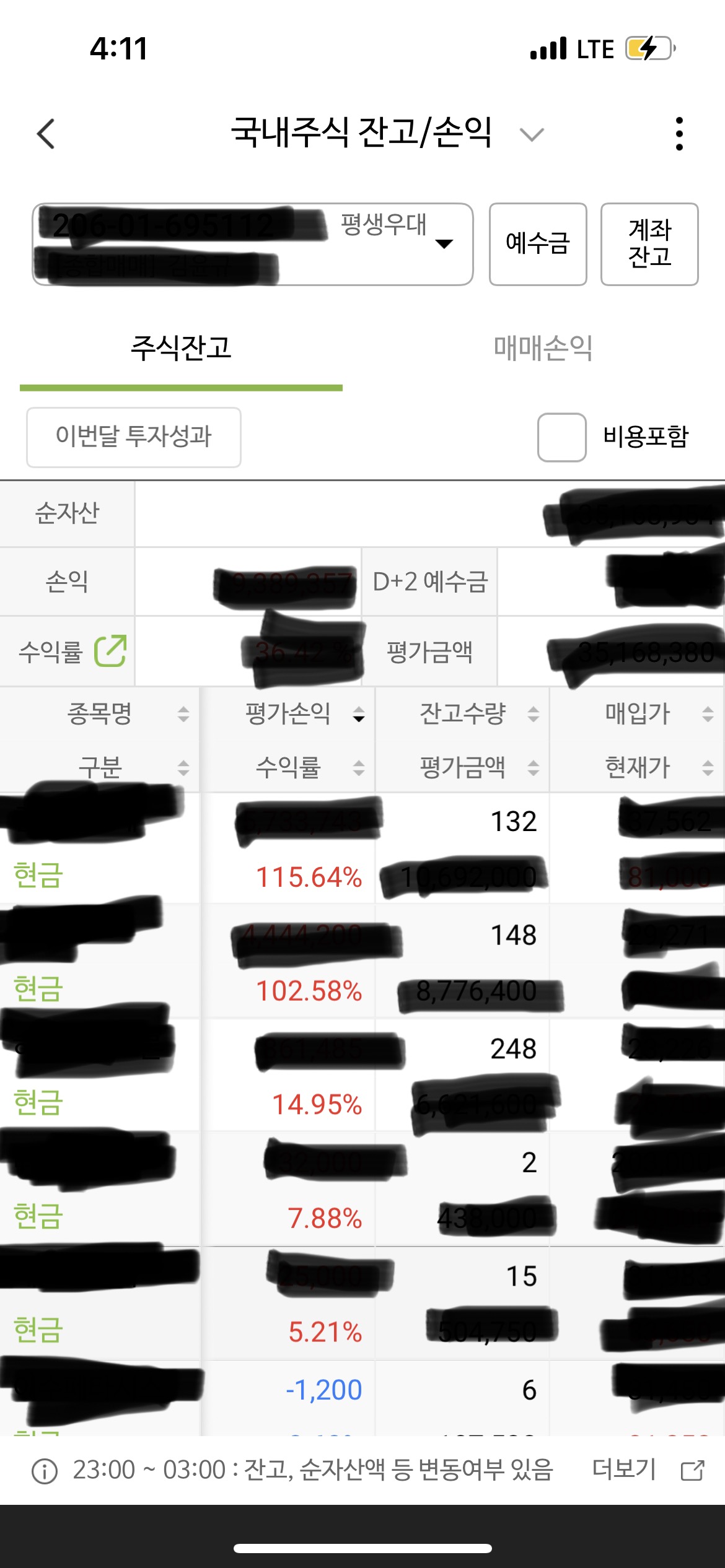Tap the 예수금 button
The height and width of the screenshot is (1568, 725).
pyautogui.click(x=537, y=244)
